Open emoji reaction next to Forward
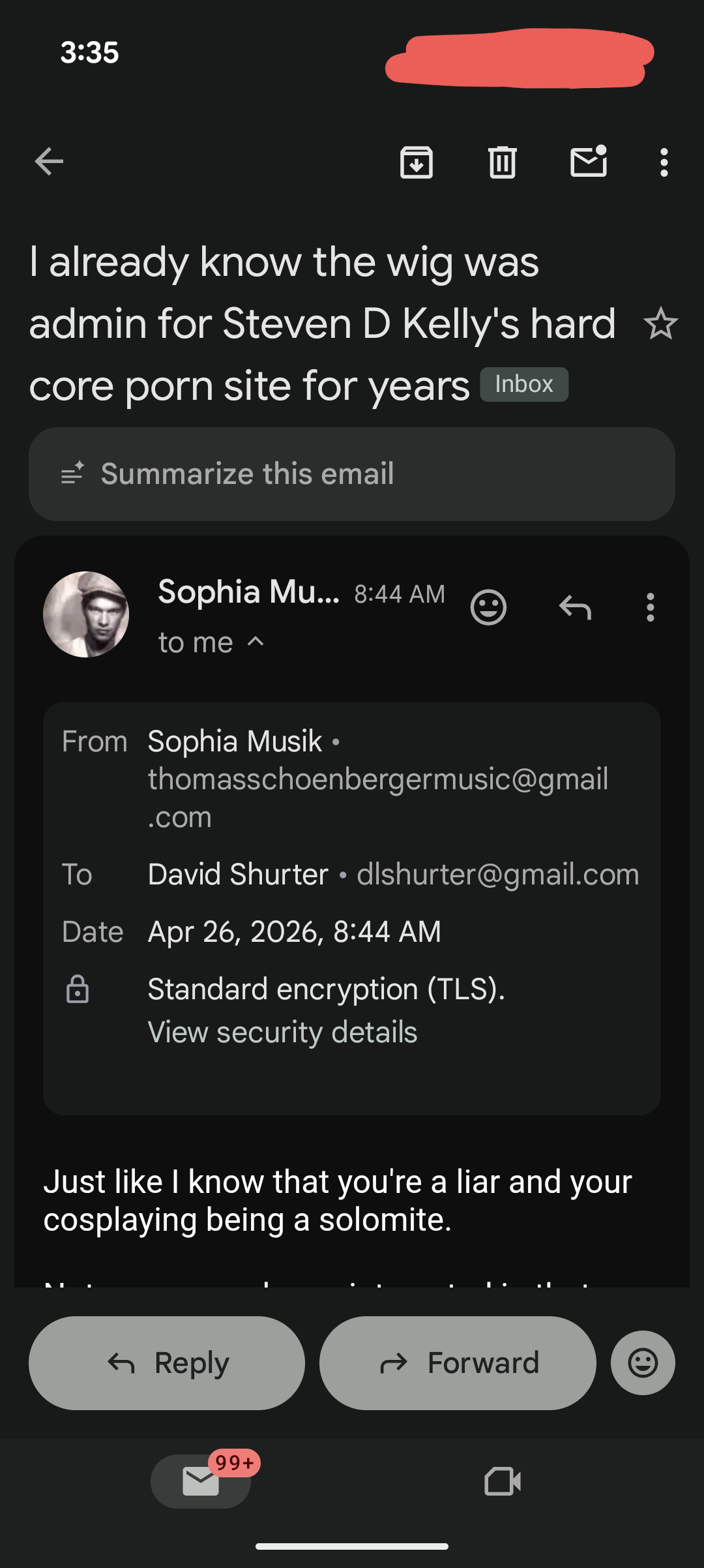The image size is (704, 1568). point(642,1363)
